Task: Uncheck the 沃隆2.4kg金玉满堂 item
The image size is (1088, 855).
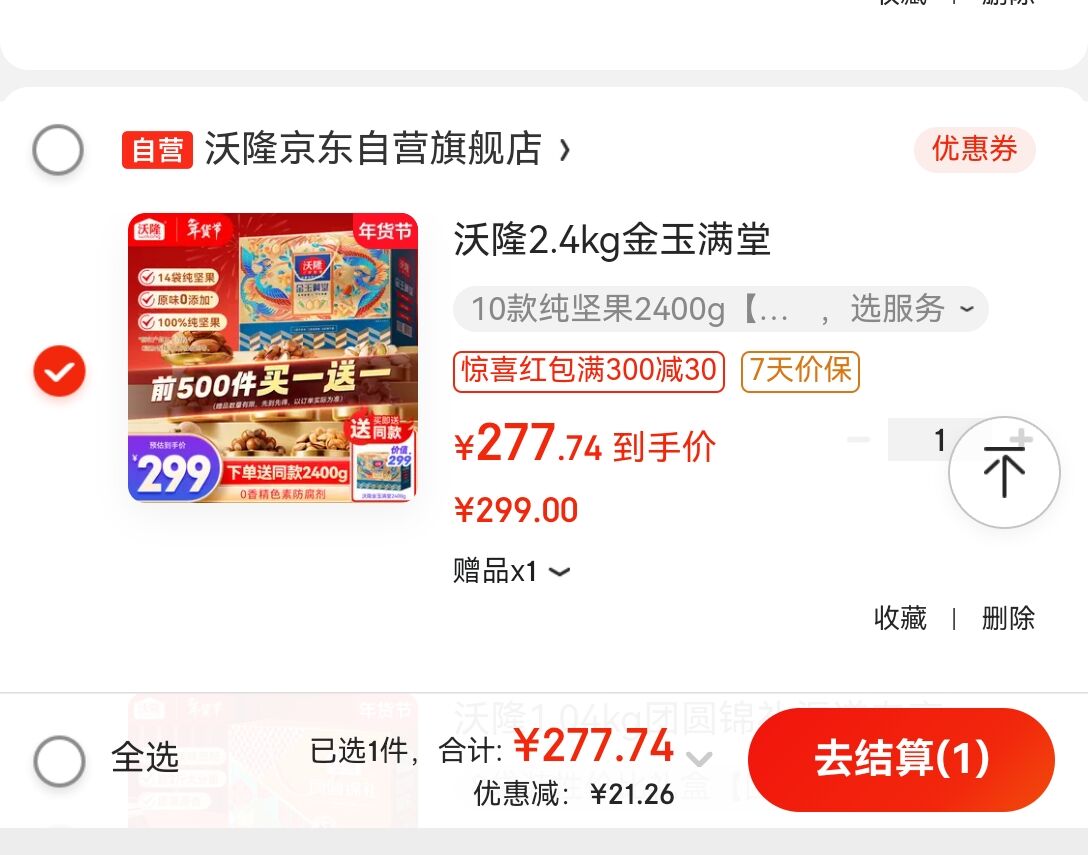Action: tap(59, 371)
